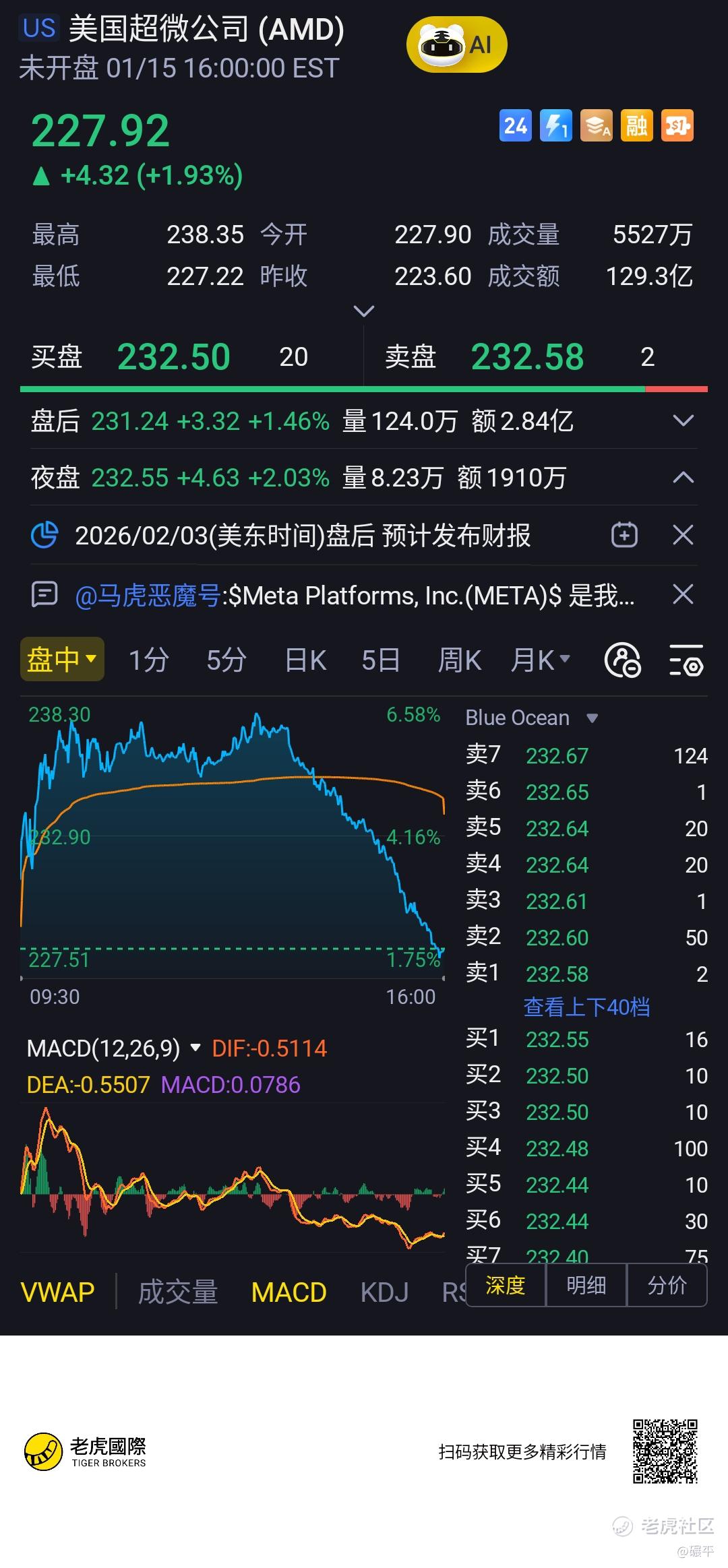This screenshot has height=1568, width=728.
Task: Open the 月K period dropdown
Action: [540, 660]
